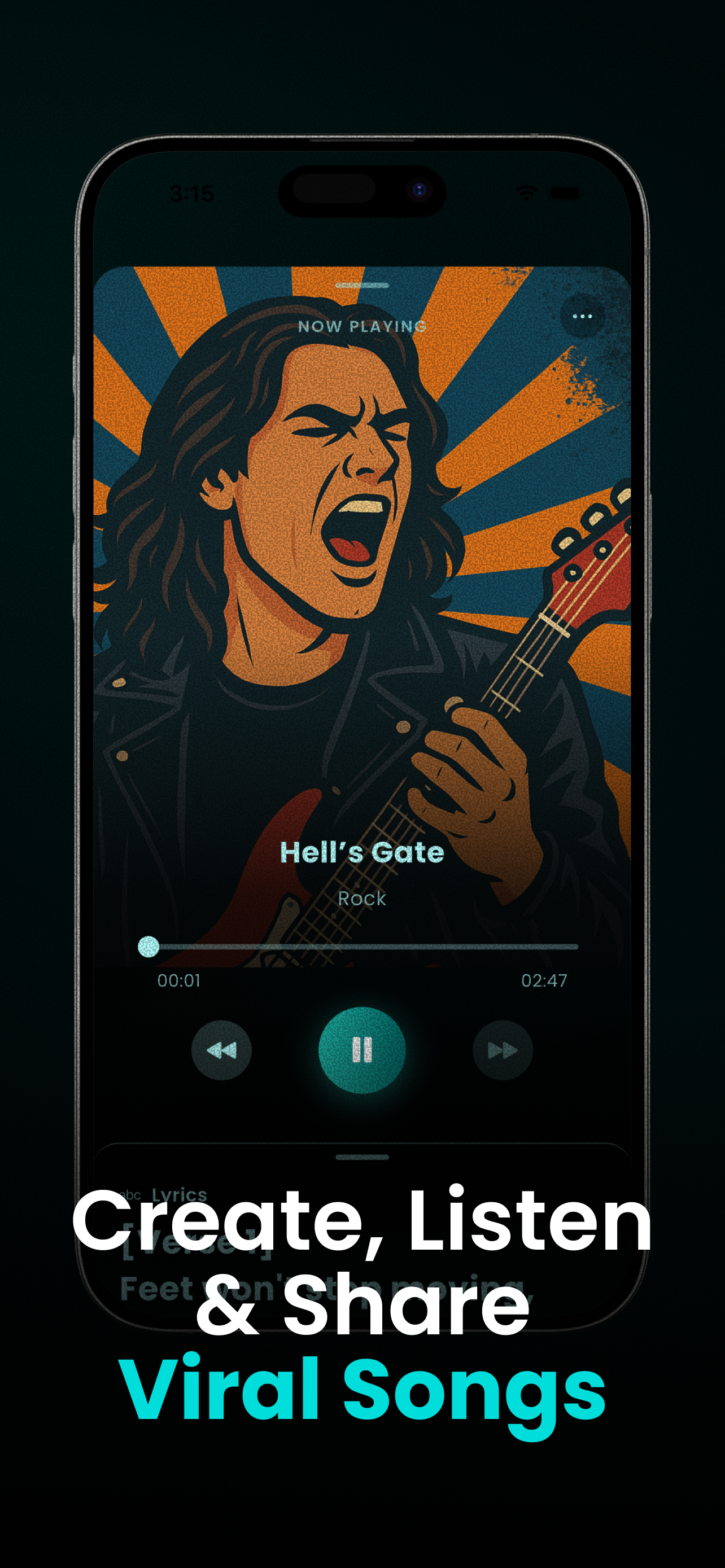Open the options menu in the top corner

click(582, 316)
